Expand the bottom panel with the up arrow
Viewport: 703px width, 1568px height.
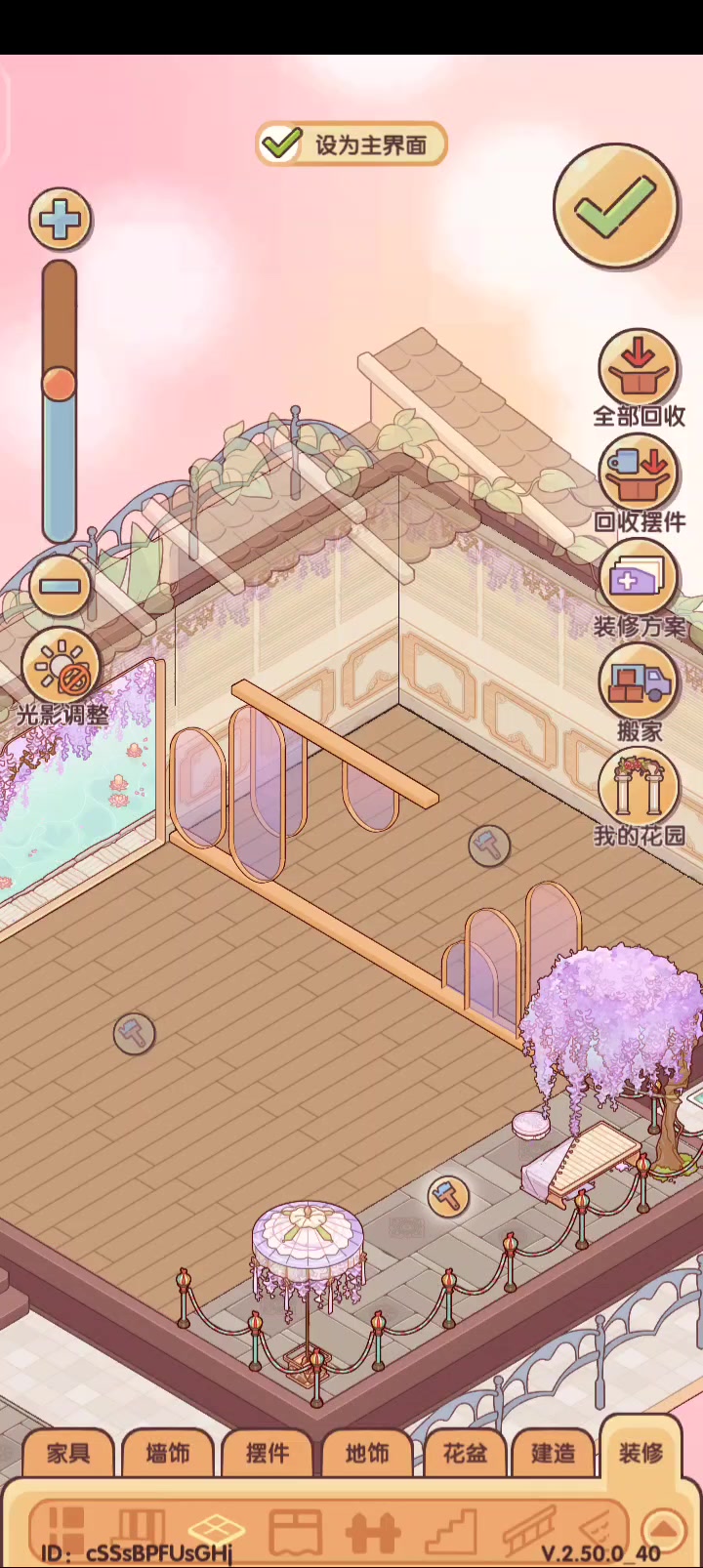click(664, 1528)
